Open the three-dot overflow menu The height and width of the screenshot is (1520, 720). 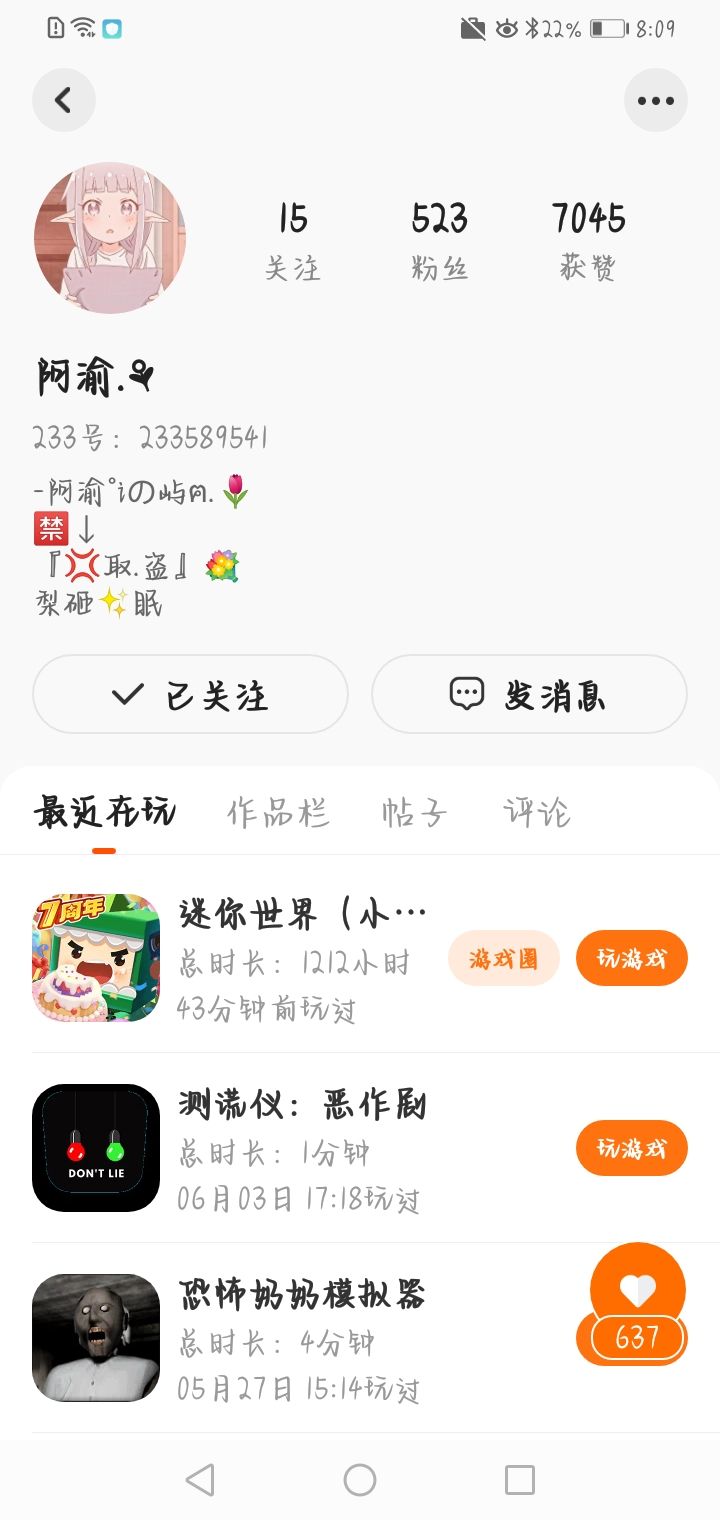point(656,100)
